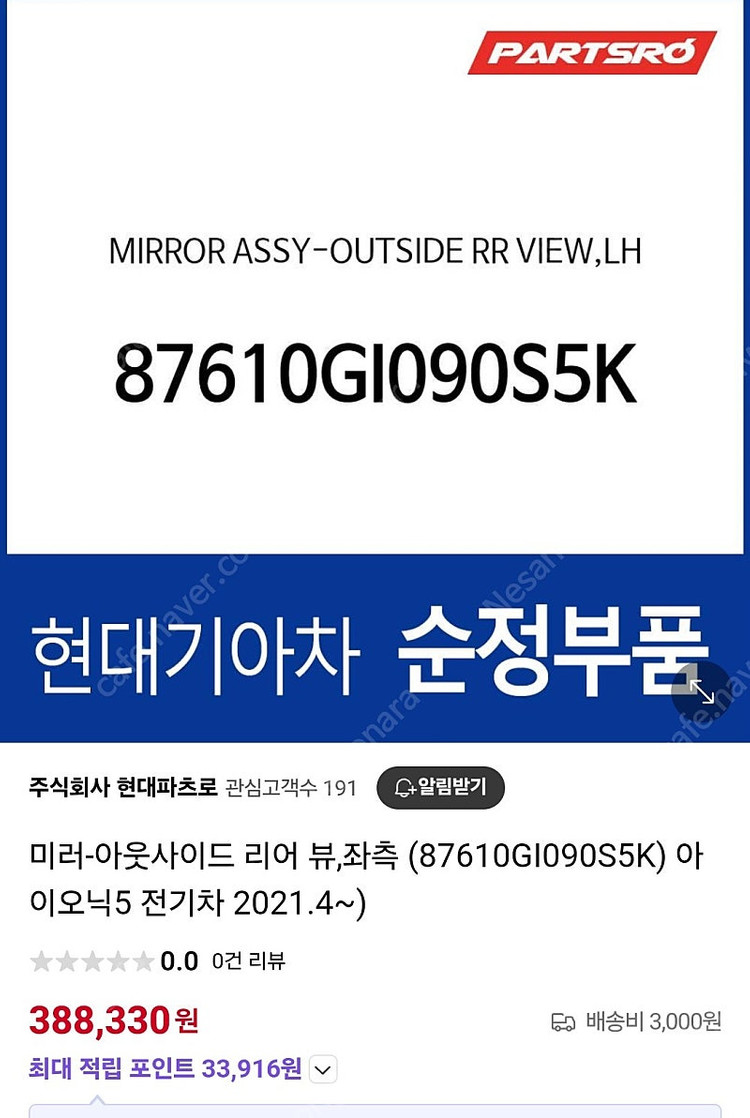Expand the product image to full screen
This screenshot has width=750, height=1118.
click(702, 692)
